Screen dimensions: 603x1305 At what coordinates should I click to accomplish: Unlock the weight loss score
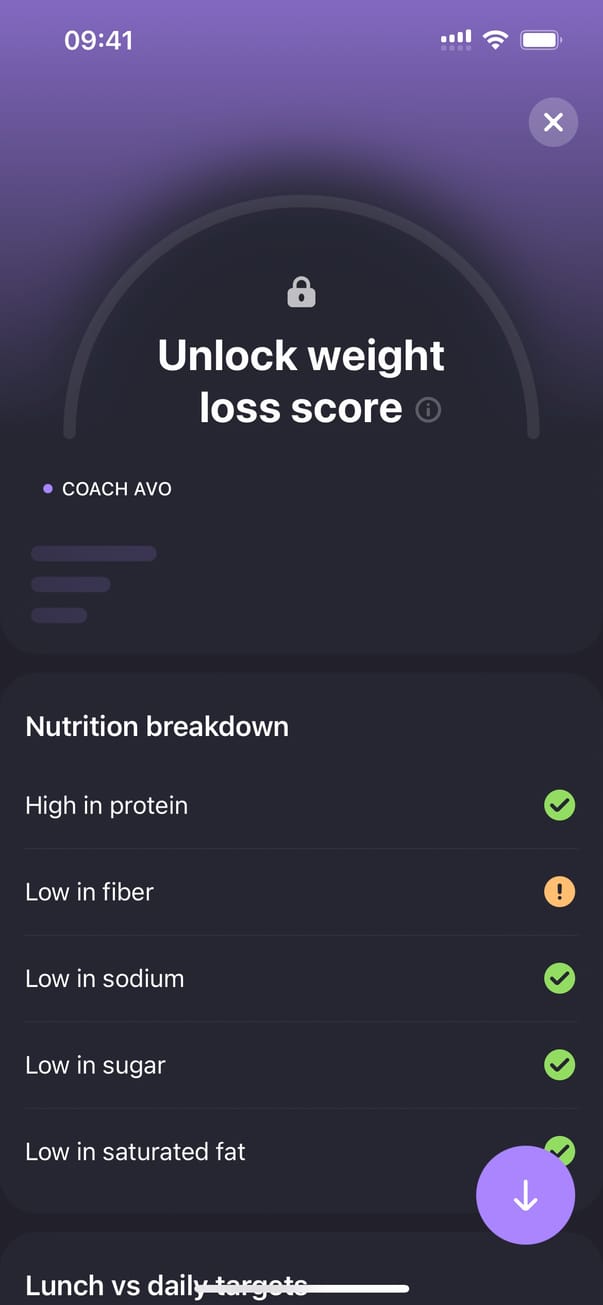pos(301,381)
